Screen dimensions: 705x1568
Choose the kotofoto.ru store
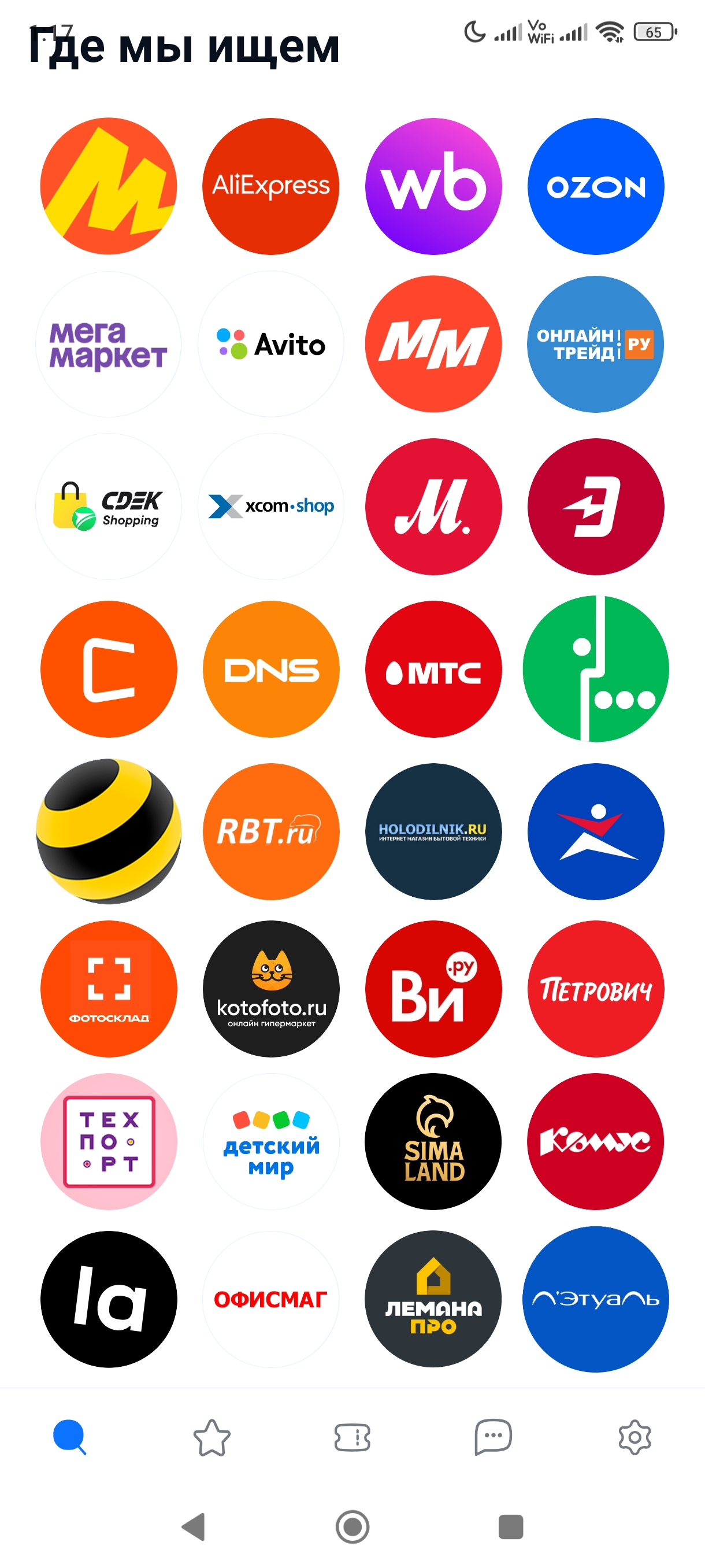(270, 989)
